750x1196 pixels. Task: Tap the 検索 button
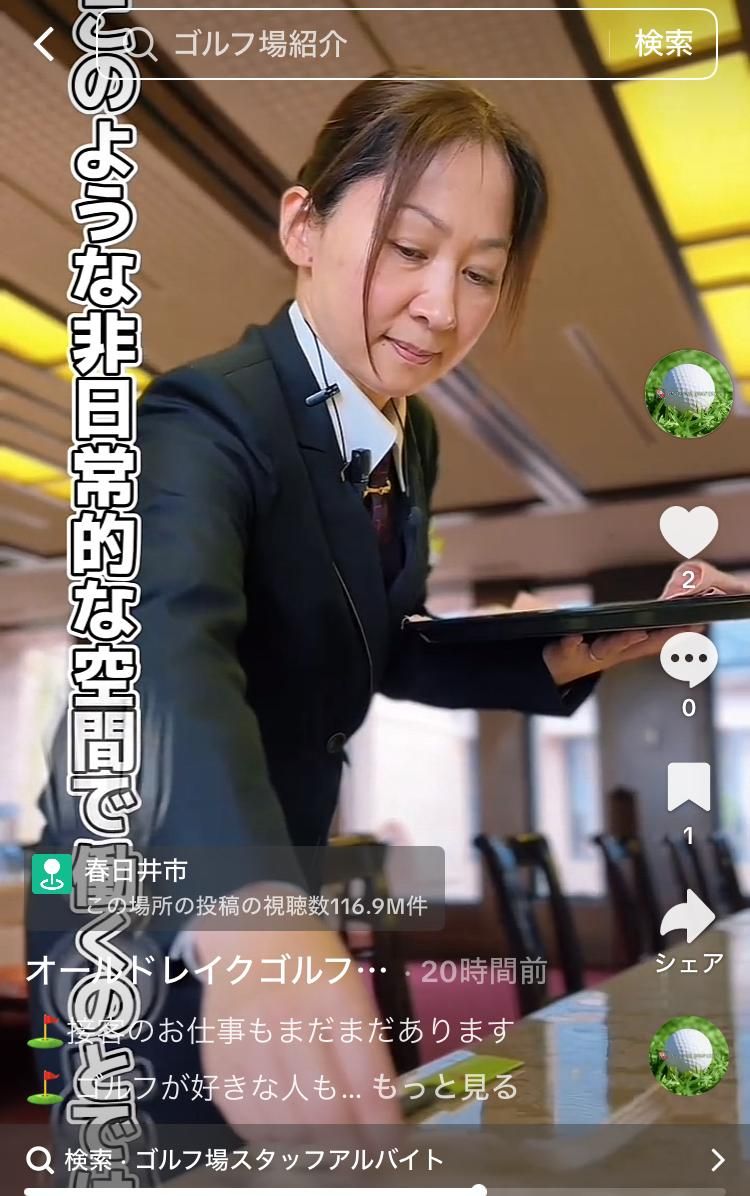(x=663, y=43)
